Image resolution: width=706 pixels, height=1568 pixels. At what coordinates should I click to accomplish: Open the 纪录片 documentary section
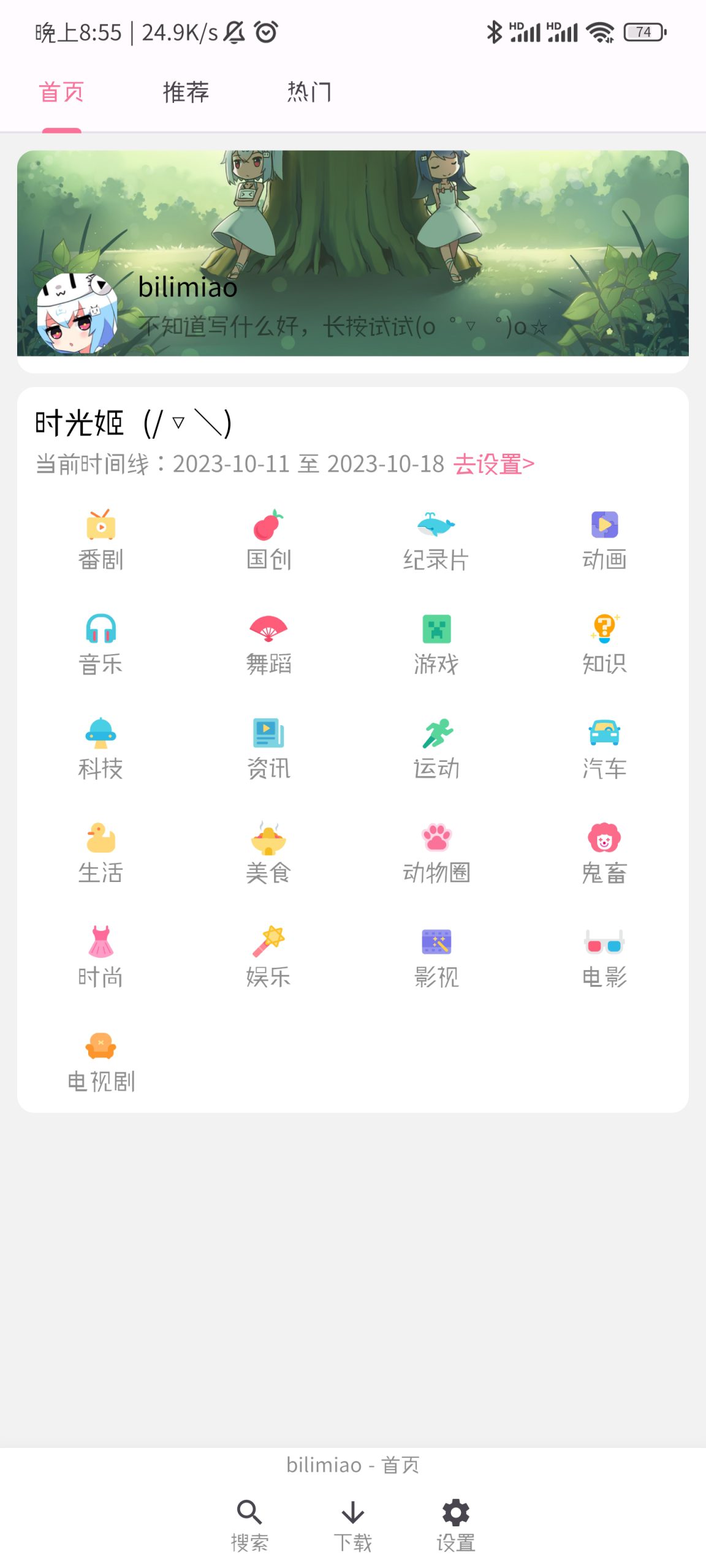pyautogui.click(x=436, y=539)
